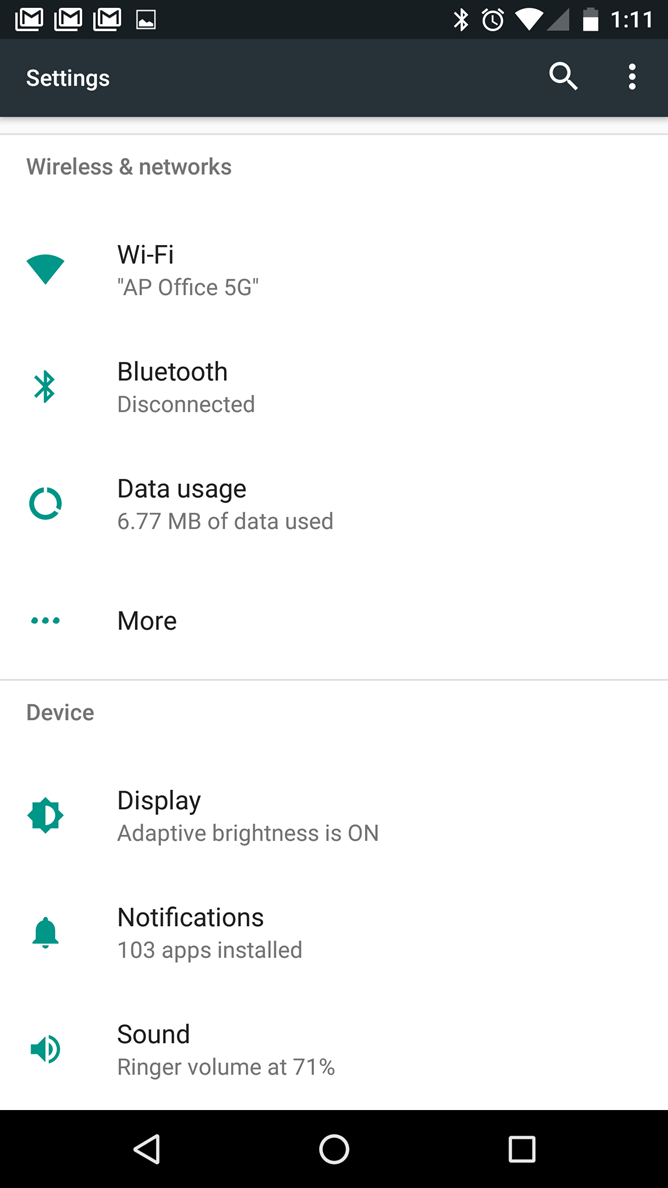This screenshot has width=668, height=1188.
Task: Open More wireless options
Action: point(334,621)
